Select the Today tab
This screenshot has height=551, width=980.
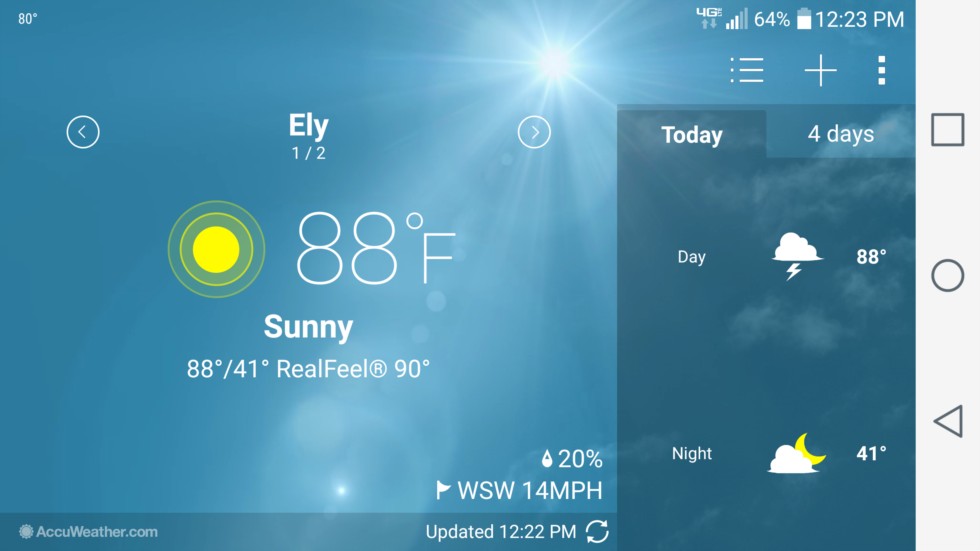(x=692, y=135)
